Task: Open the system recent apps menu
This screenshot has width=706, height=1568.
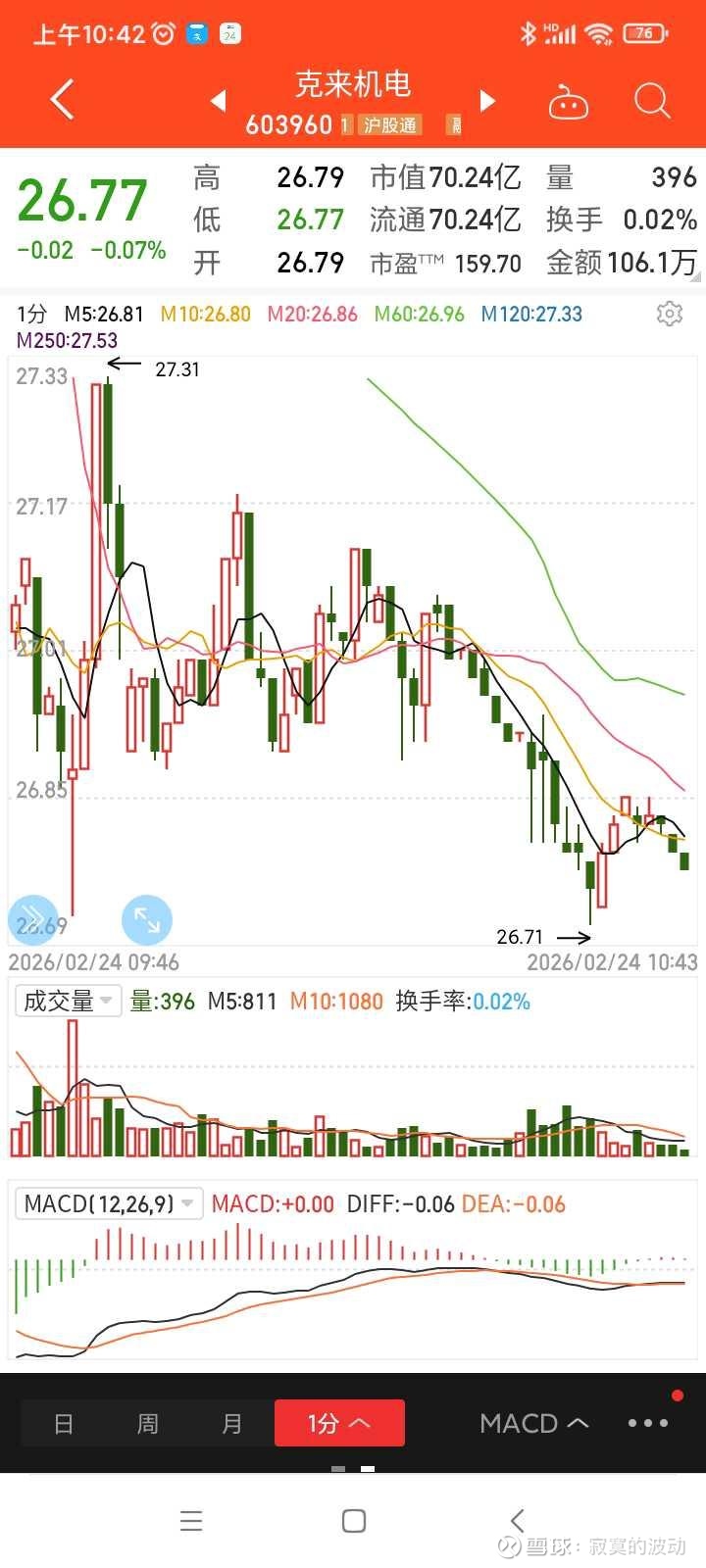Action: pos(191,1521)
